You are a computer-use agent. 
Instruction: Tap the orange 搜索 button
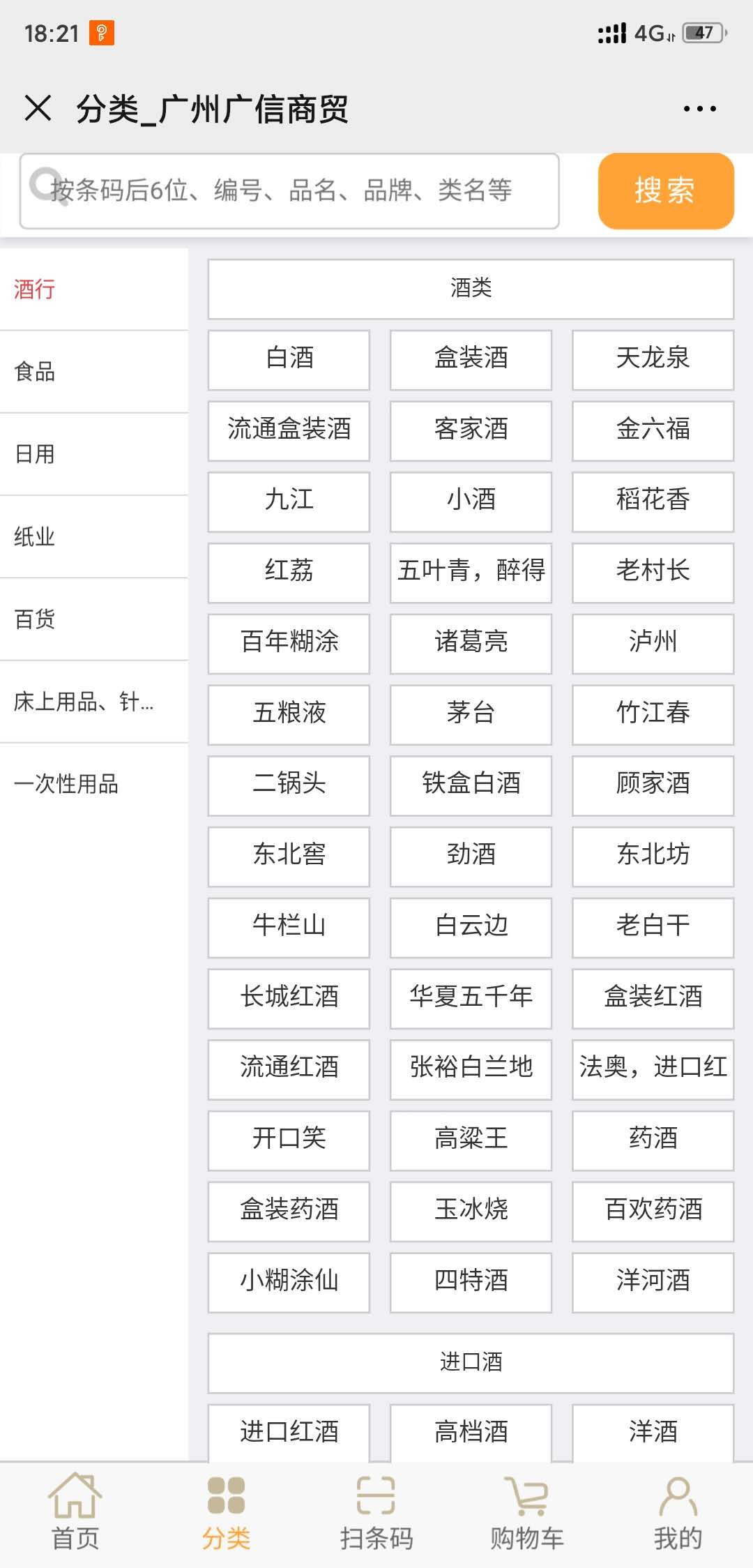pos(666,191)
